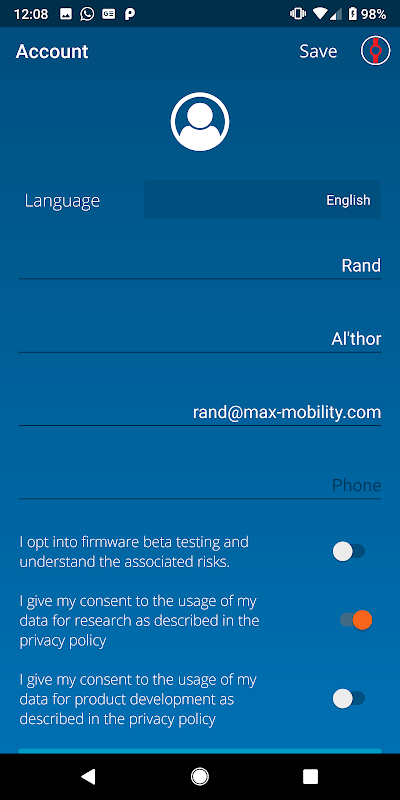Open the Language dropdown showing English
This screenshot has height=800, width=400.
point(262,199)
